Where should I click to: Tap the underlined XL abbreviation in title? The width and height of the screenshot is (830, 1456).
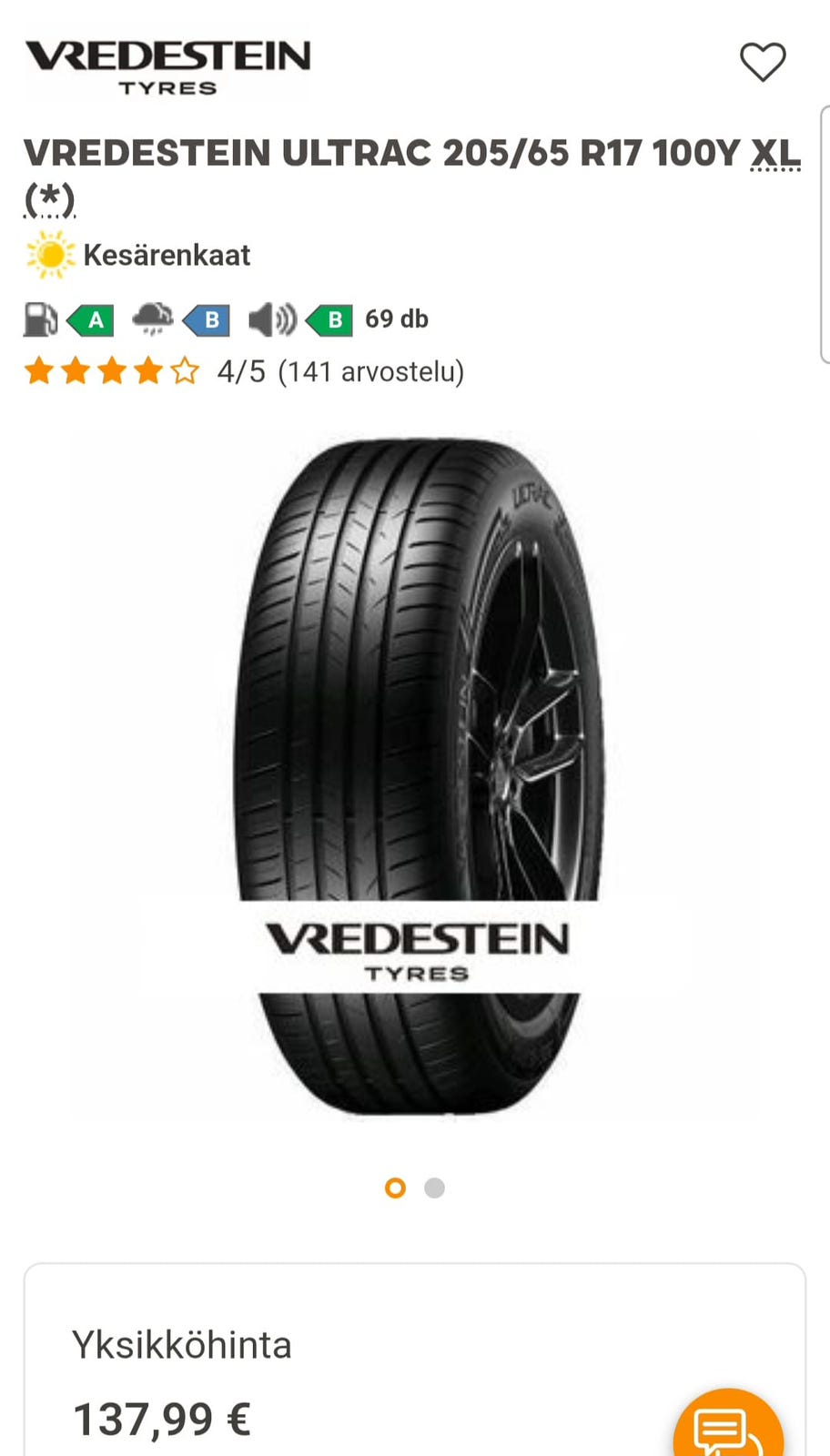[x=775, y=153]
